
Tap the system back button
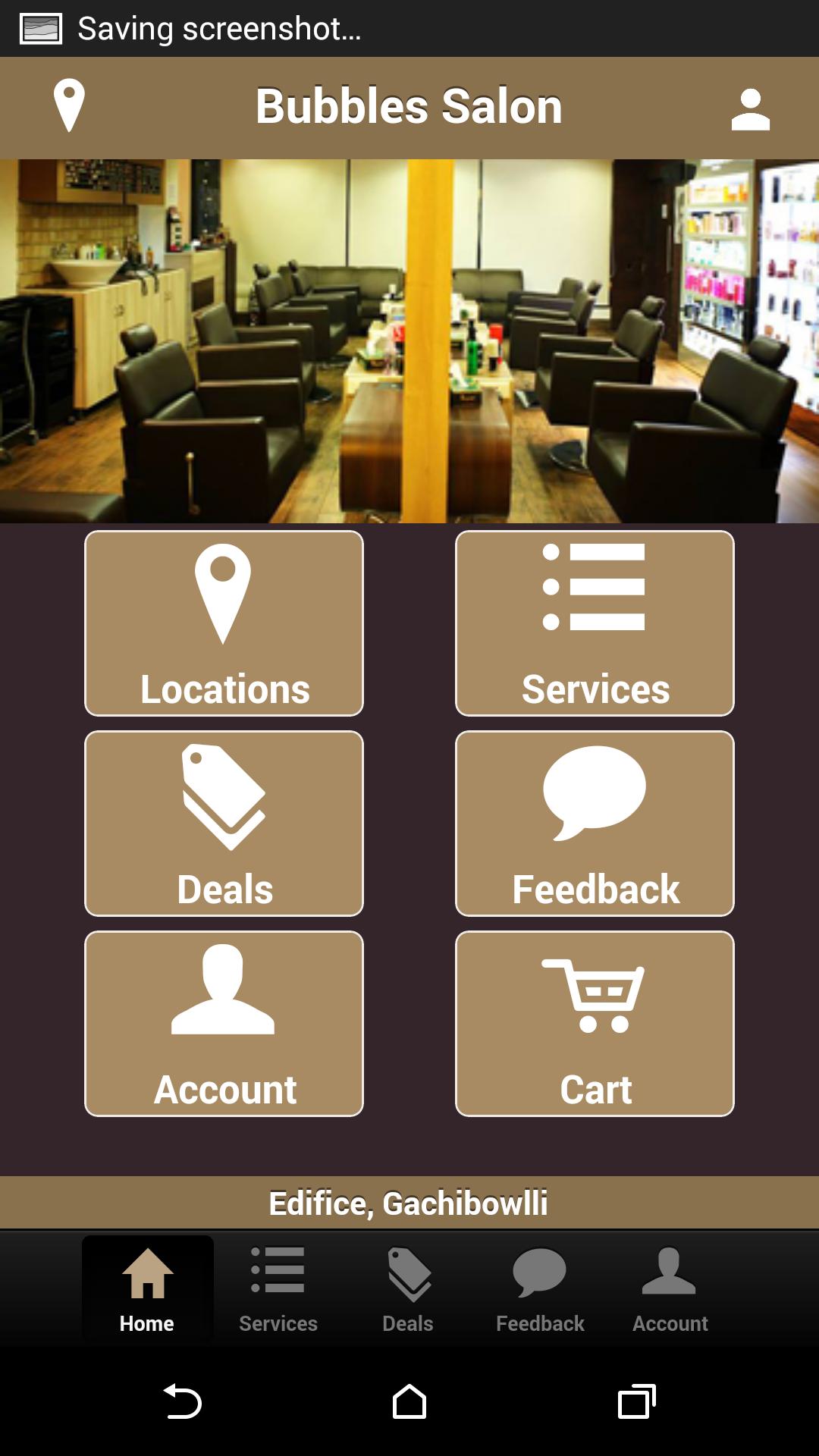click(x=182, y=1401)
